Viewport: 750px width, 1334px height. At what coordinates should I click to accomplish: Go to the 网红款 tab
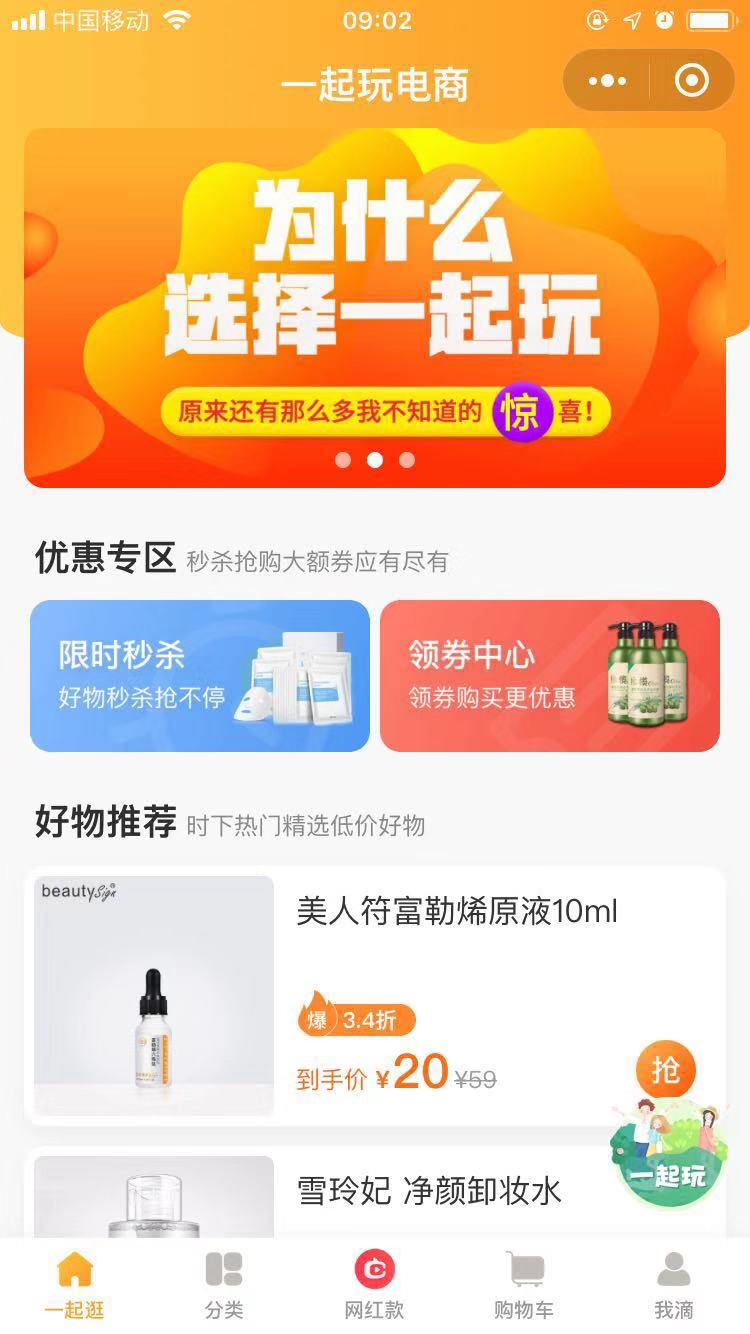(375, 1285)
